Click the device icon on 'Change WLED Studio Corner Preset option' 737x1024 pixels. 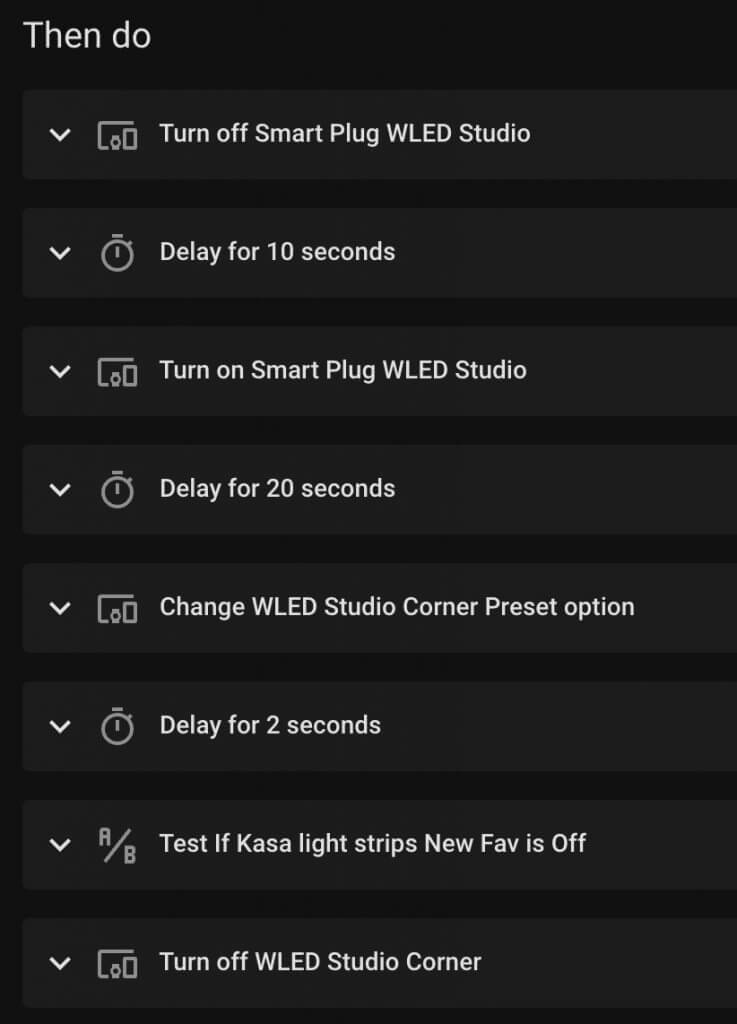click(x=117, y=608)
